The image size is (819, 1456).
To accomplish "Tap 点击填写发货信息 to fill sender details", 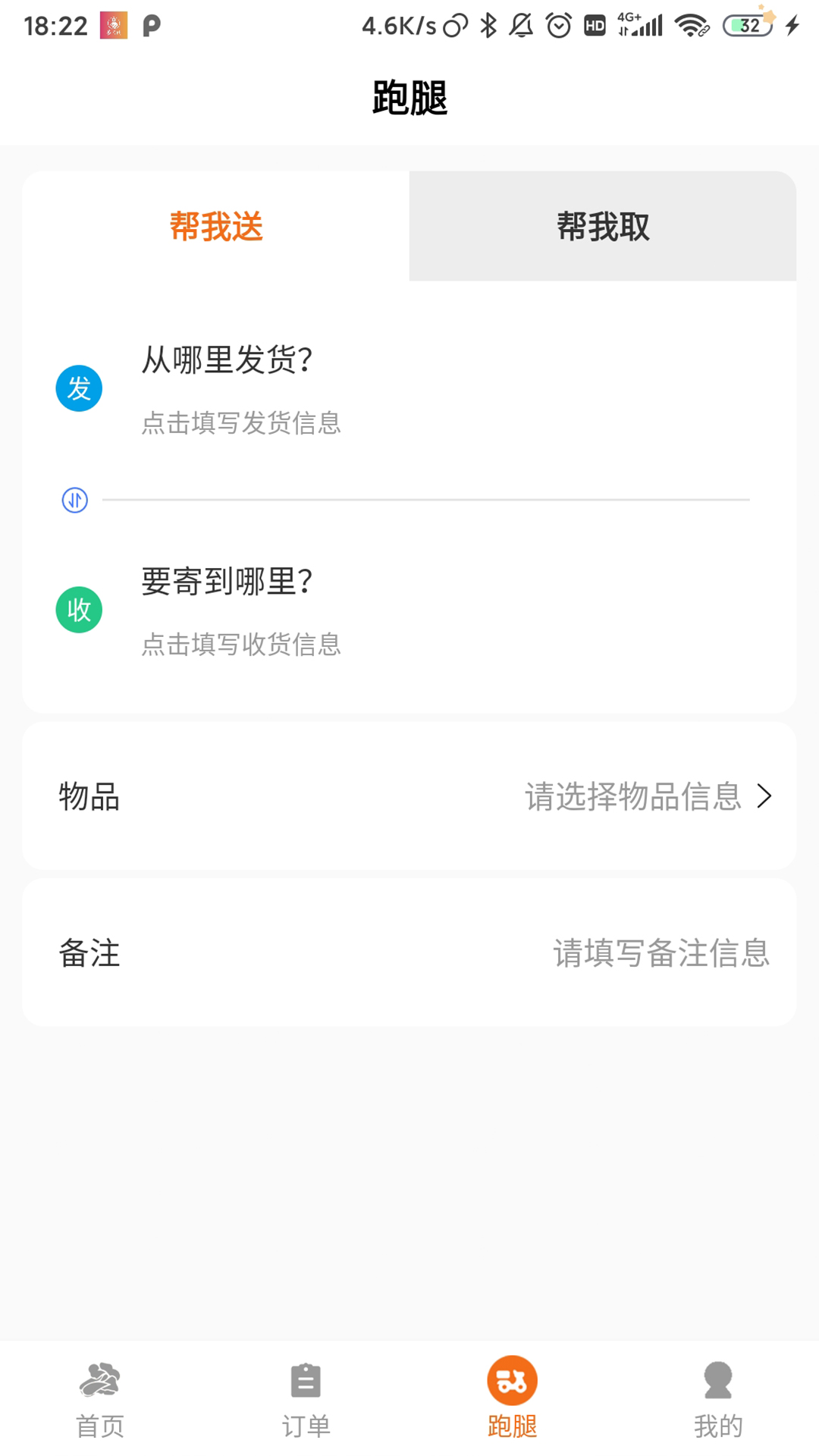I will [x=241, y=425].
